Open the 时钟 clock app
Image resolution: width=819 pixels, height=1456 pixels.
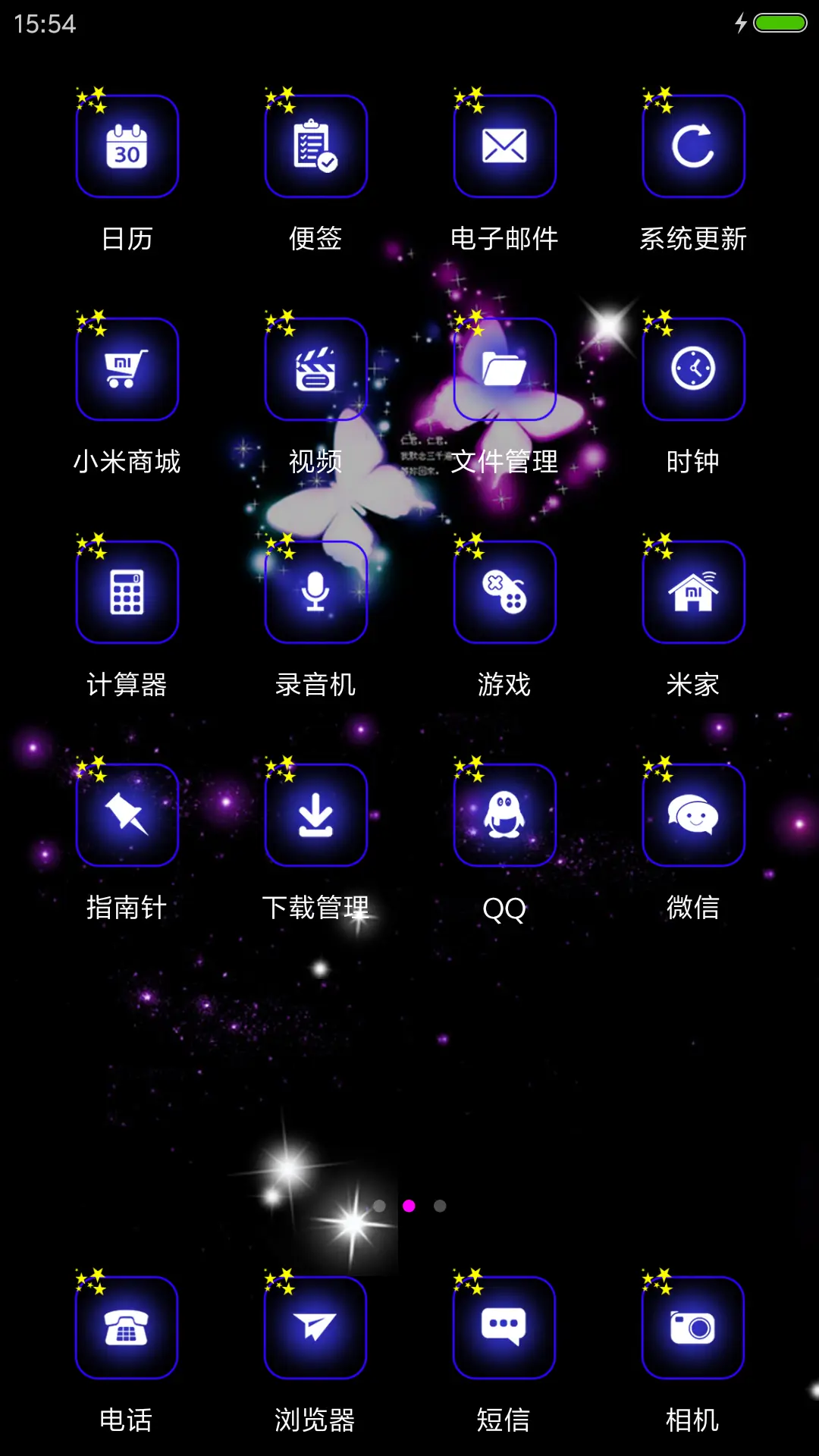[x=693, y=369]
